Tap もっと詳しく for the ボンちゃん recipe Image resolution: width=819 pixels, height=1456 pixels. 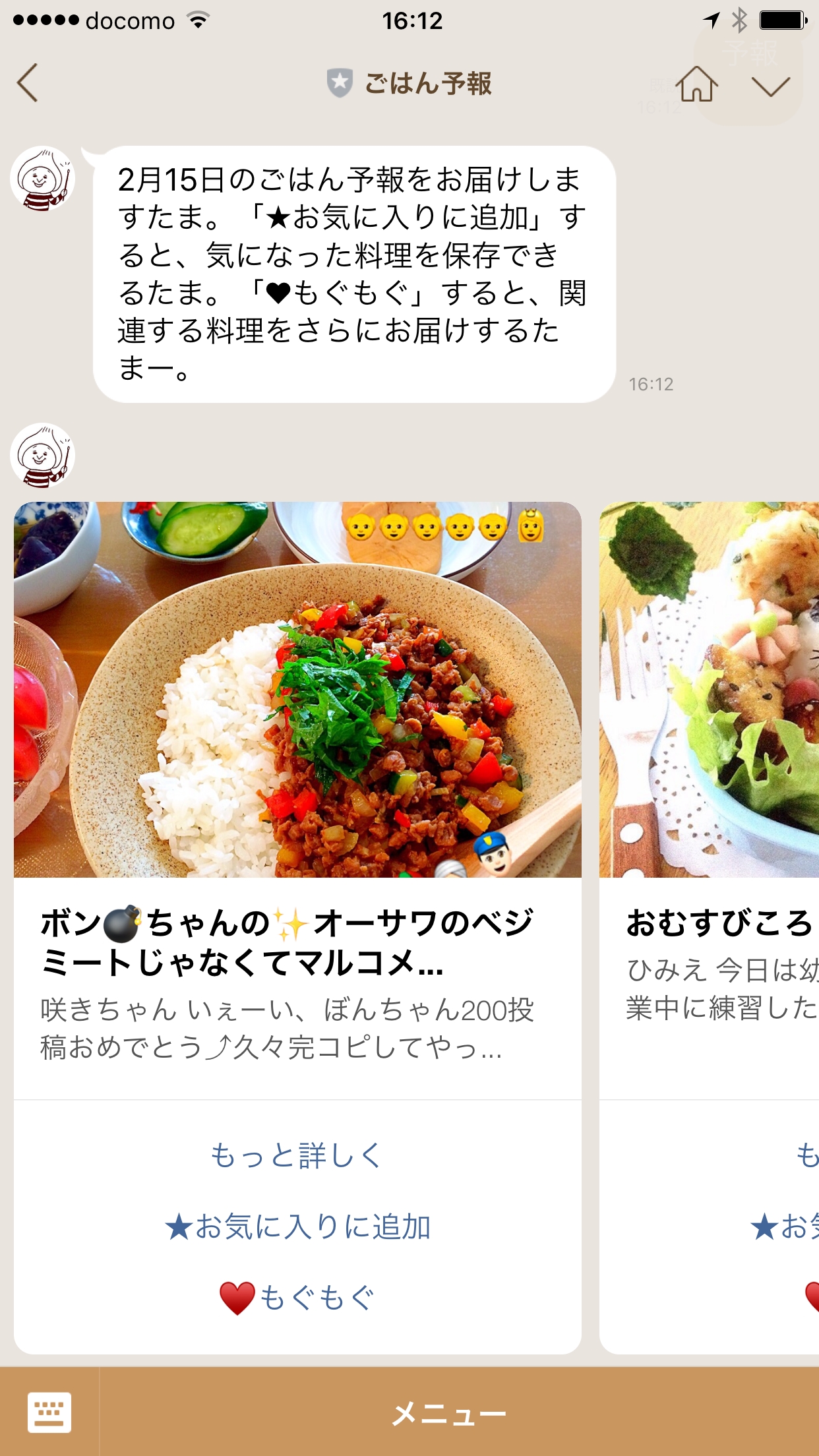pos(297,1156)
